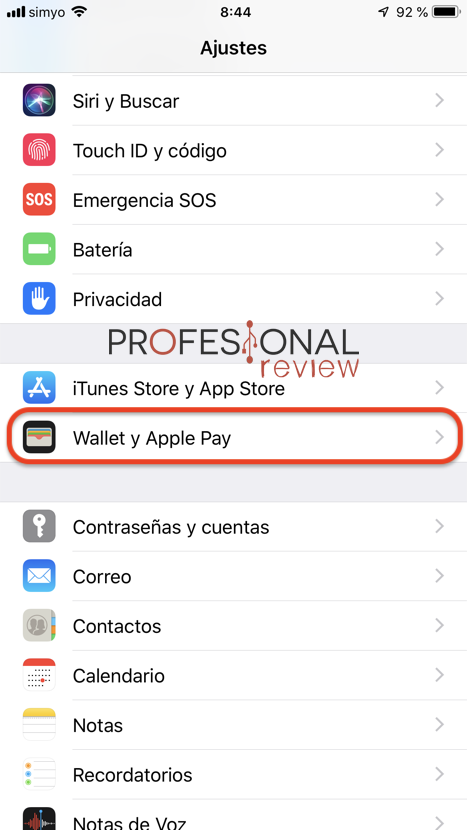Open Notas de Voz settings
467x830 pixels.
pyautogui.click(x=234, y=815)
